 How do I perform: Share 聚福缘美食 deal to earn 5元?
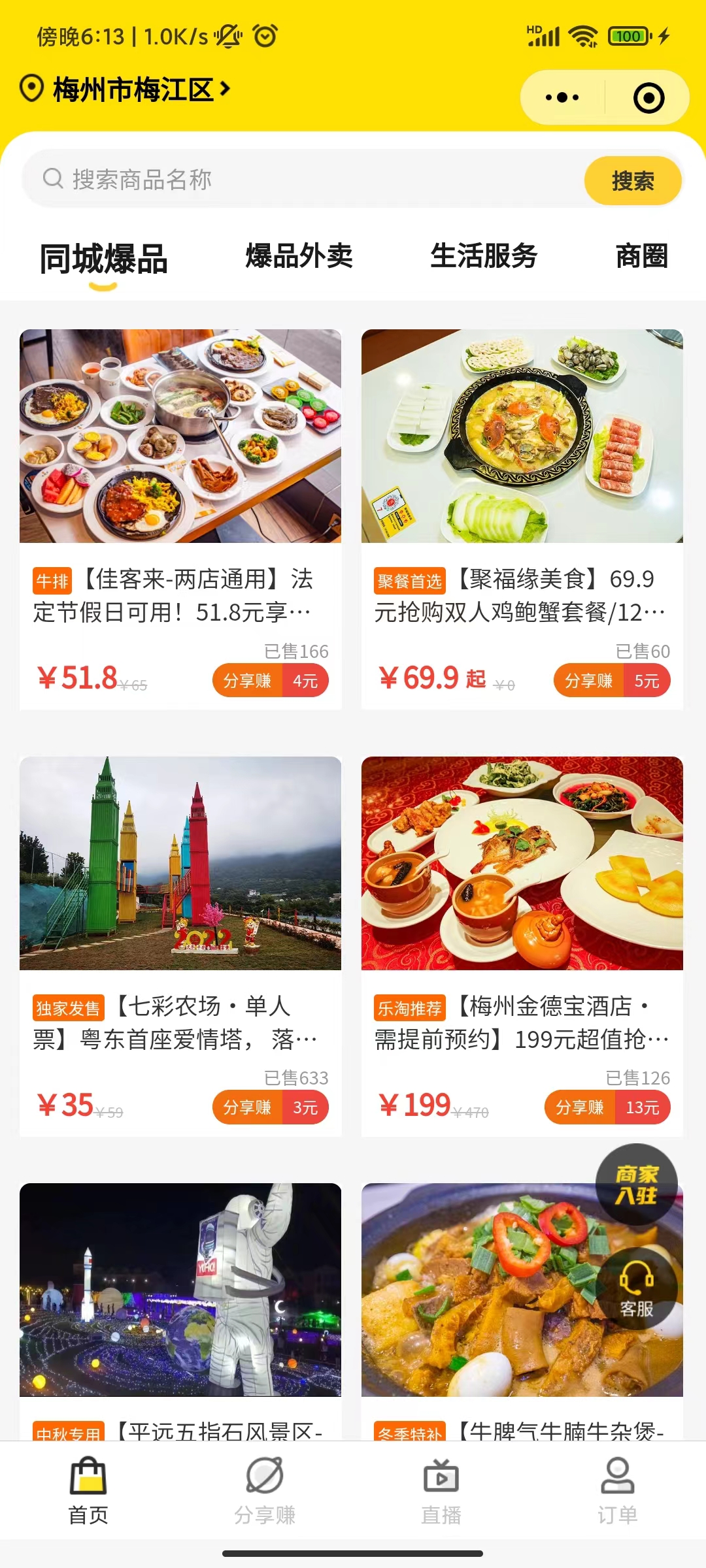pyautogui.click(x=612, y=681)
